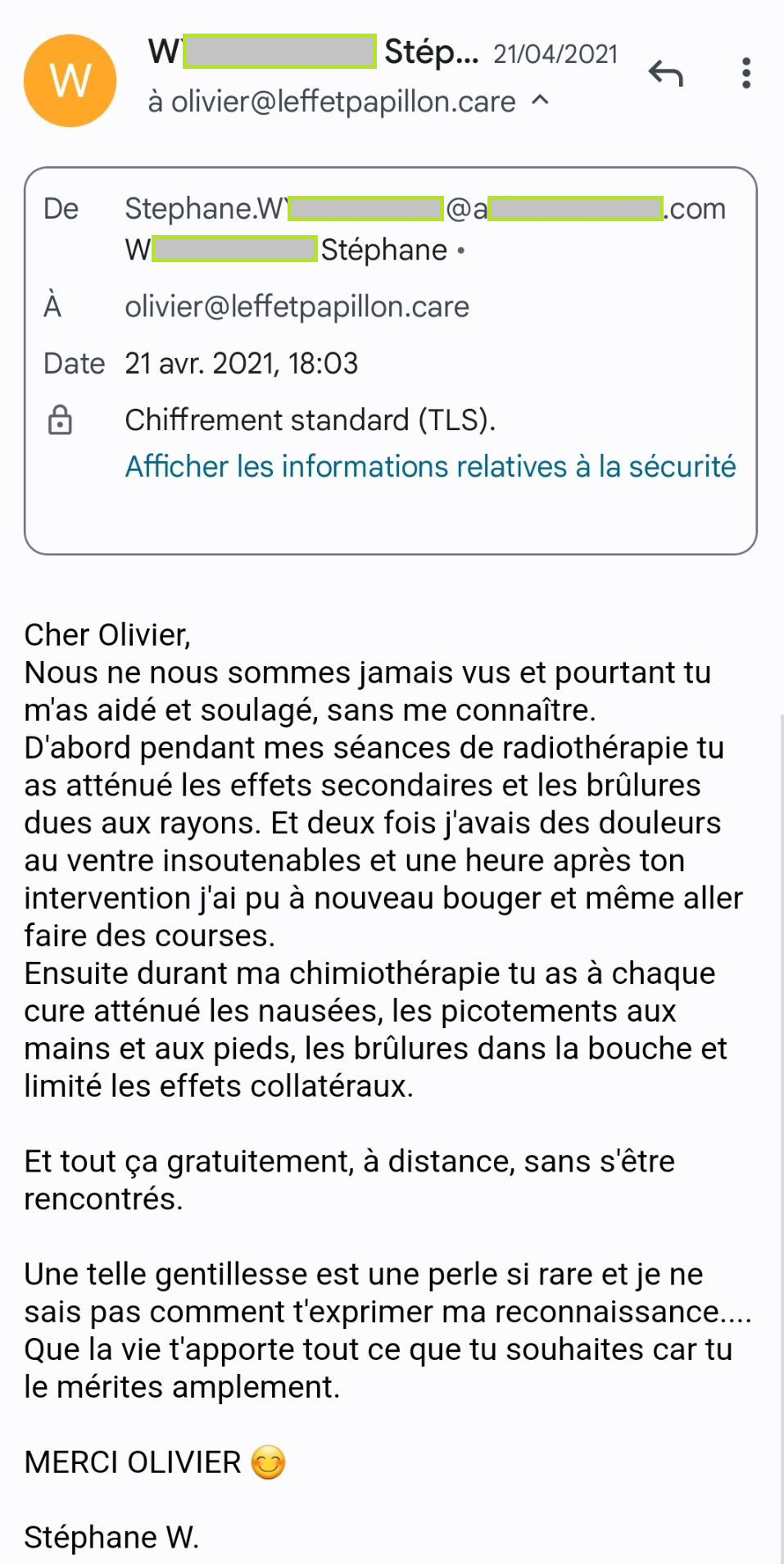784x1564 pixels.
Task: Open the three-dot overflow menu
Action: pos(745,73)
